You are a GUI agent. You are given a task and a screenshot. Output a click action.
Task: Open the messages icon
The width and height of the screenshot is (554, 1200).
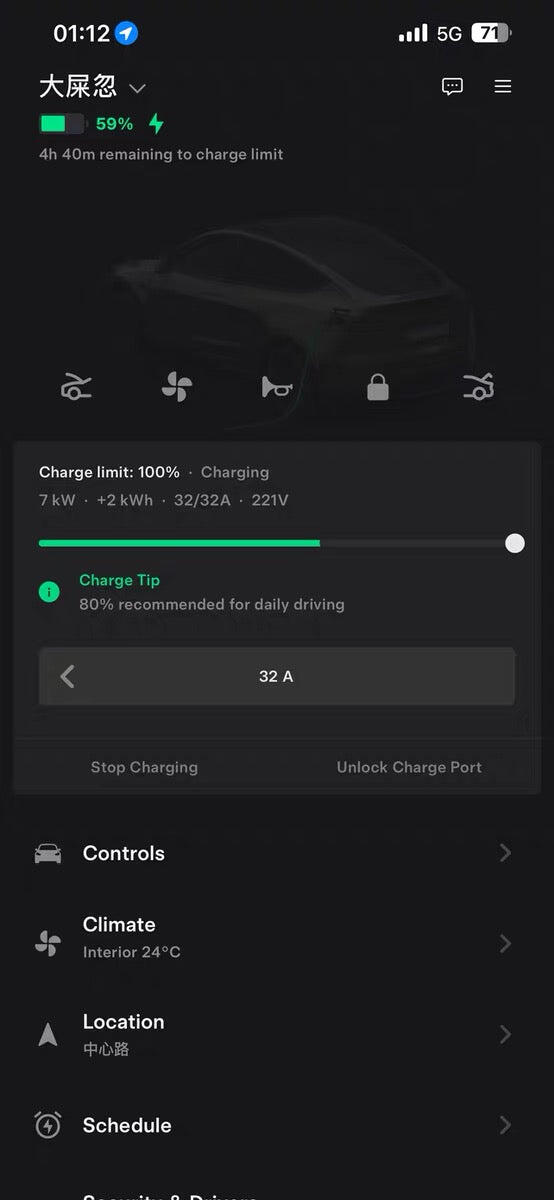453,87
